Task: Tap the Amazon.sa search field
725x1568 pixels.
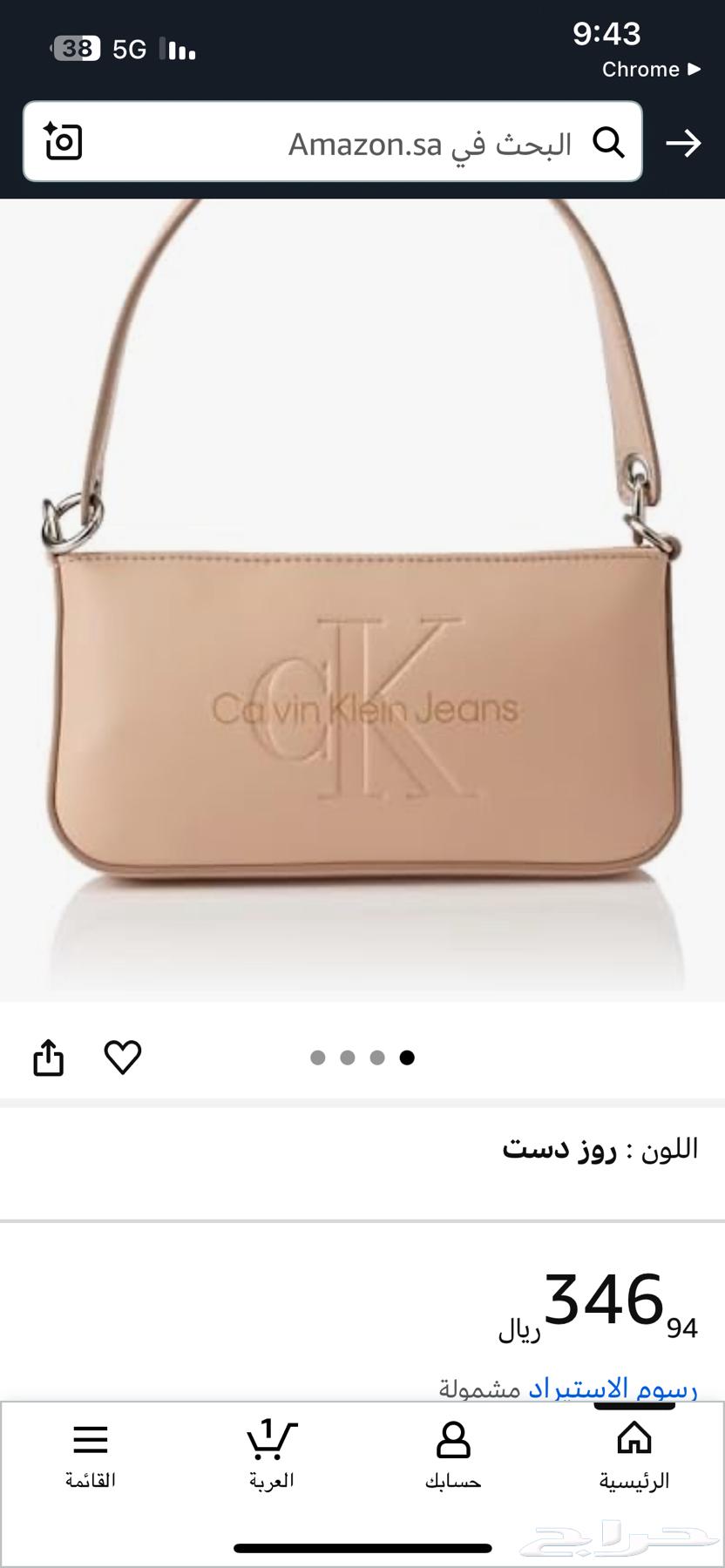Action: coord(349,143)
